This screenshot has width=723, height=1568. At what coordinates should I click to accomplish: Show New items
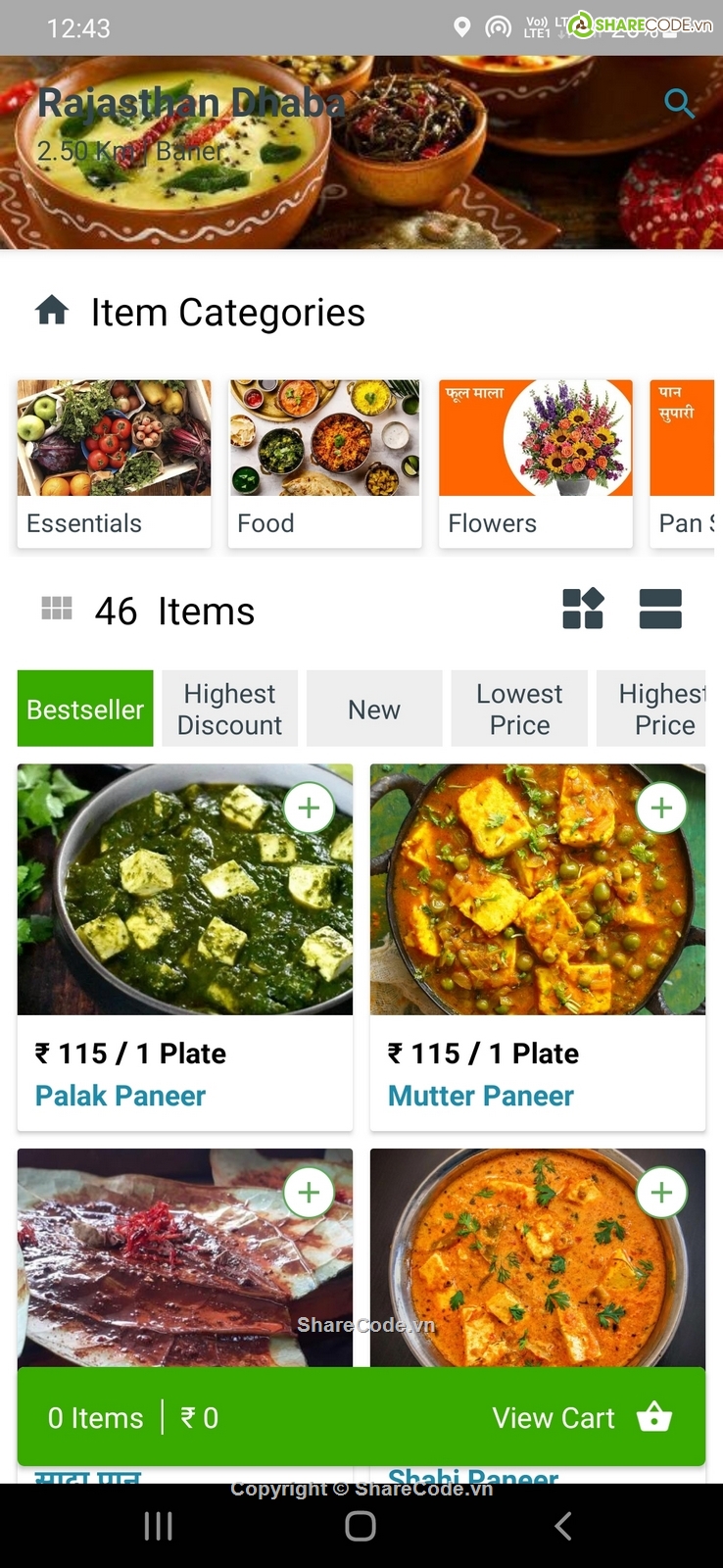374,709
